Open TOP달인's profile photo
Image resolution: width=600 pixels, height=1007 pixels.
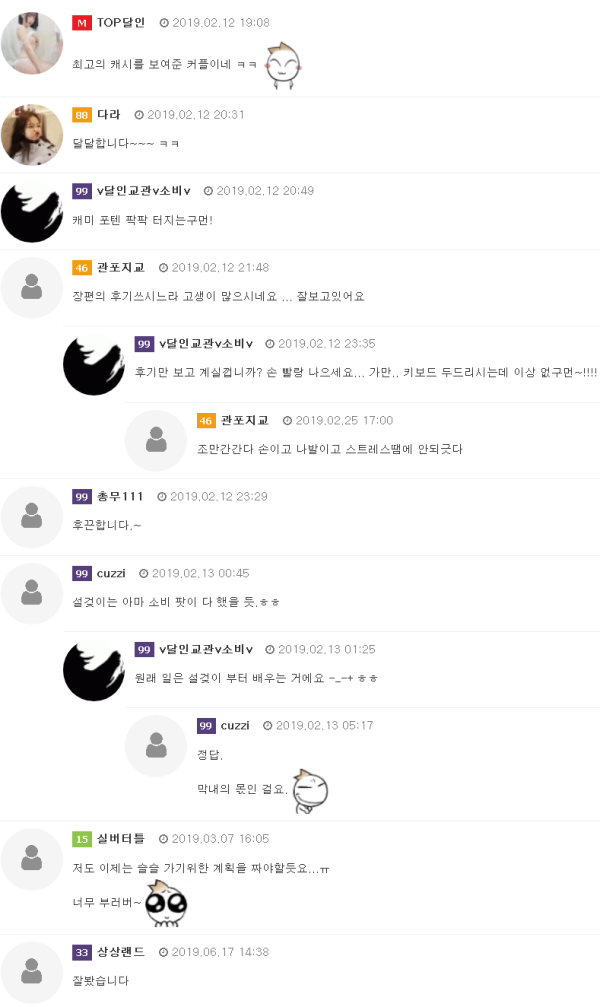coord(32,43)
